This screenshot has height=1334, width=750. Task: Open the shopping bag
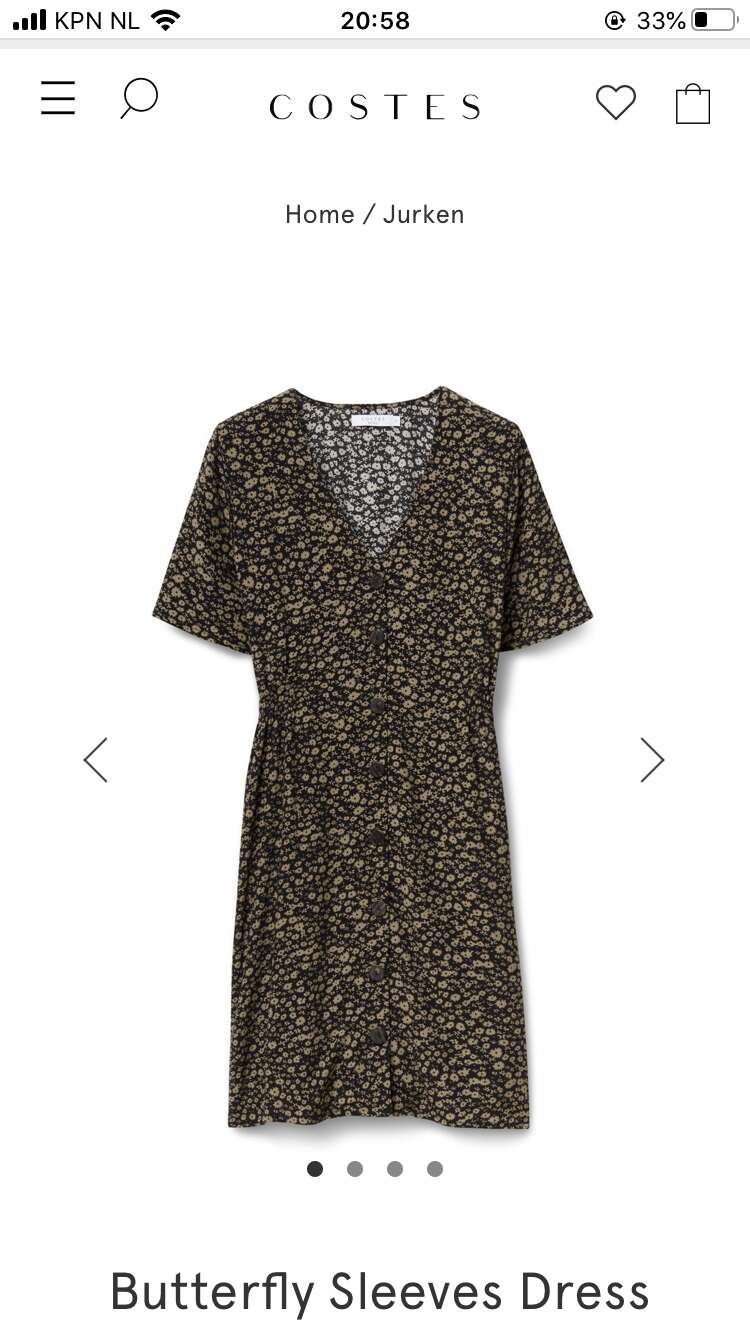click(x=693, y=103)
